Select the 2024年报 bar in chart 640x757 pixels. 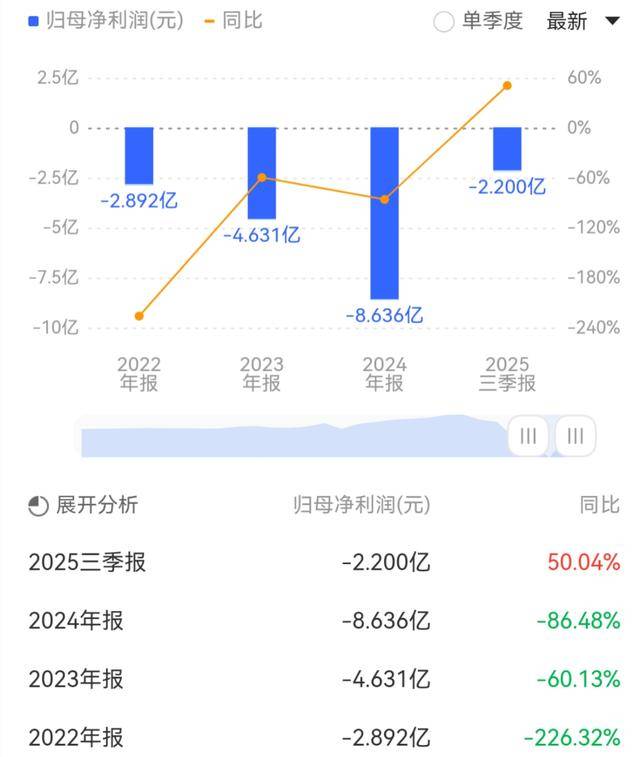(x=384, y=212)
